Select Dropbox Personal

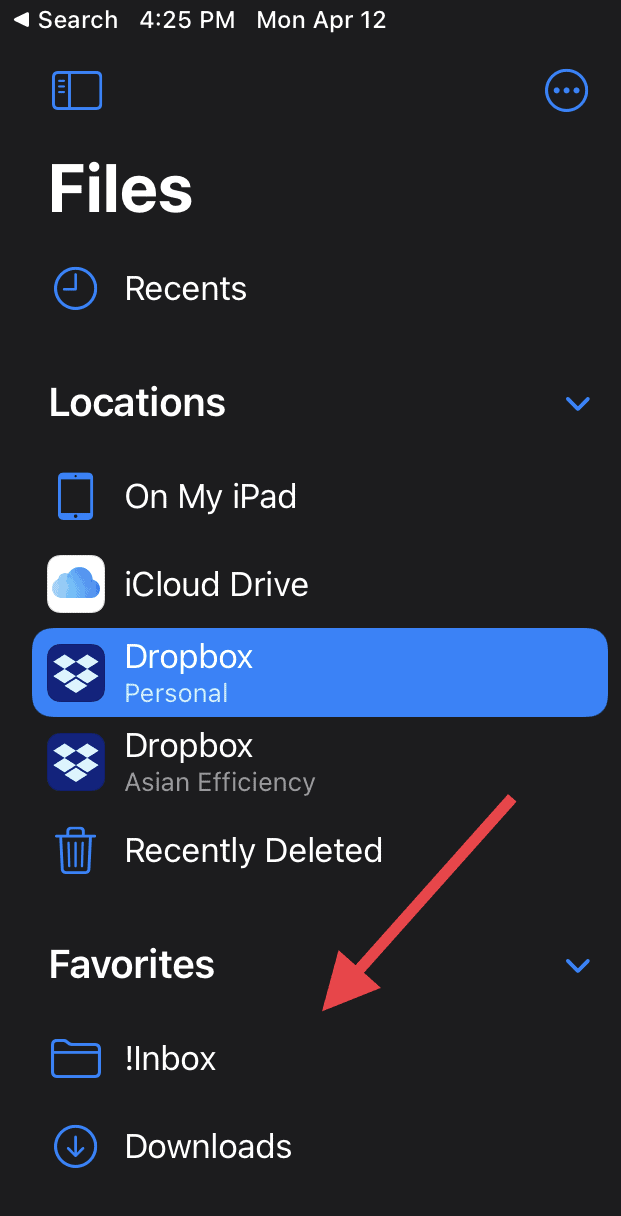click(x=320, y=673)
